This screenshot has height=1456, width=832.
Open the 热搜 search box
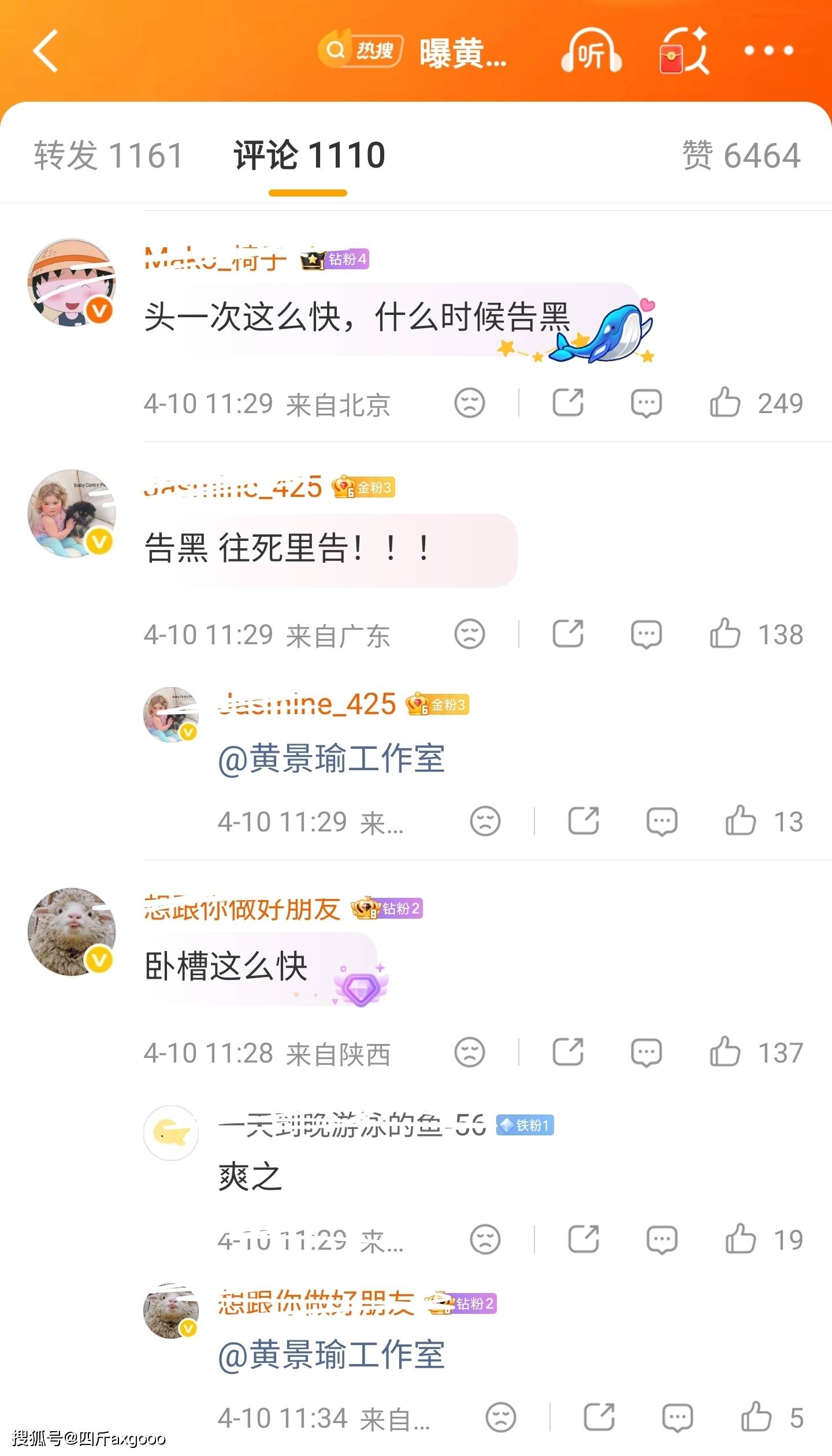tap(359, 51)
